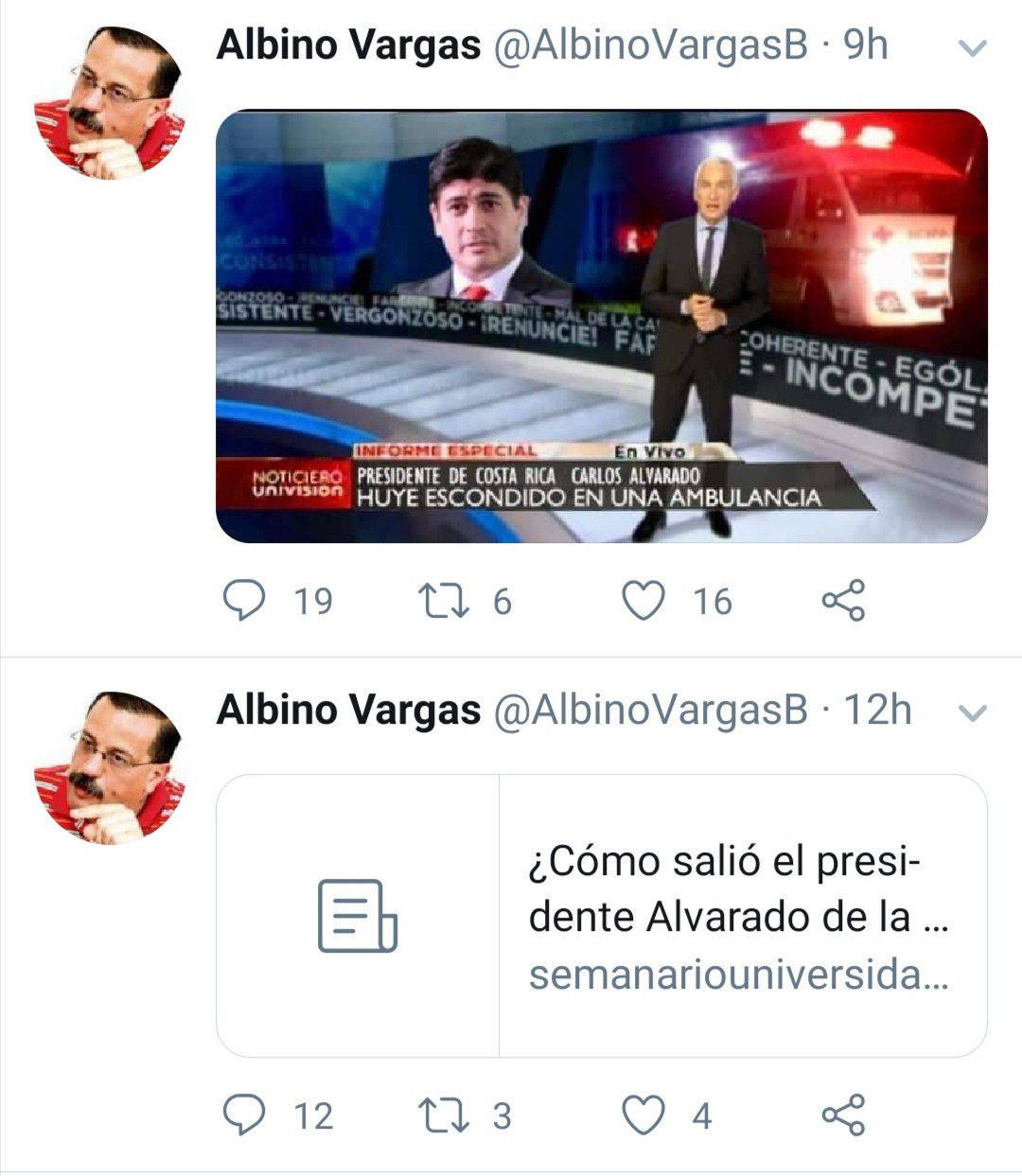Reply to the tweet with 12 comments
Image resolution: width=1022 pixels, height=1176 pixels.
244,1115
